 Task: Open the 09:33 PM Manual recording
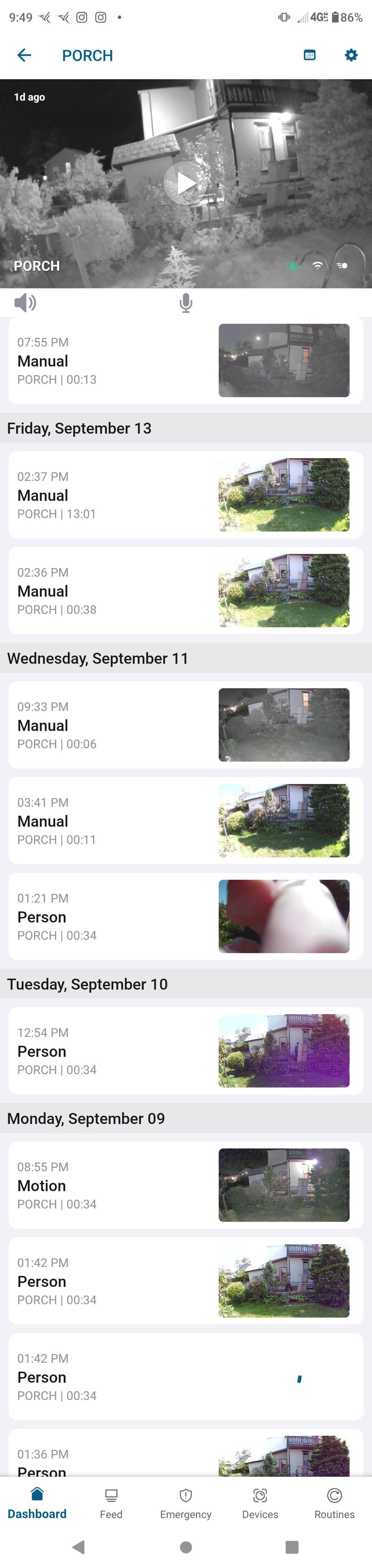coord(186,725)
